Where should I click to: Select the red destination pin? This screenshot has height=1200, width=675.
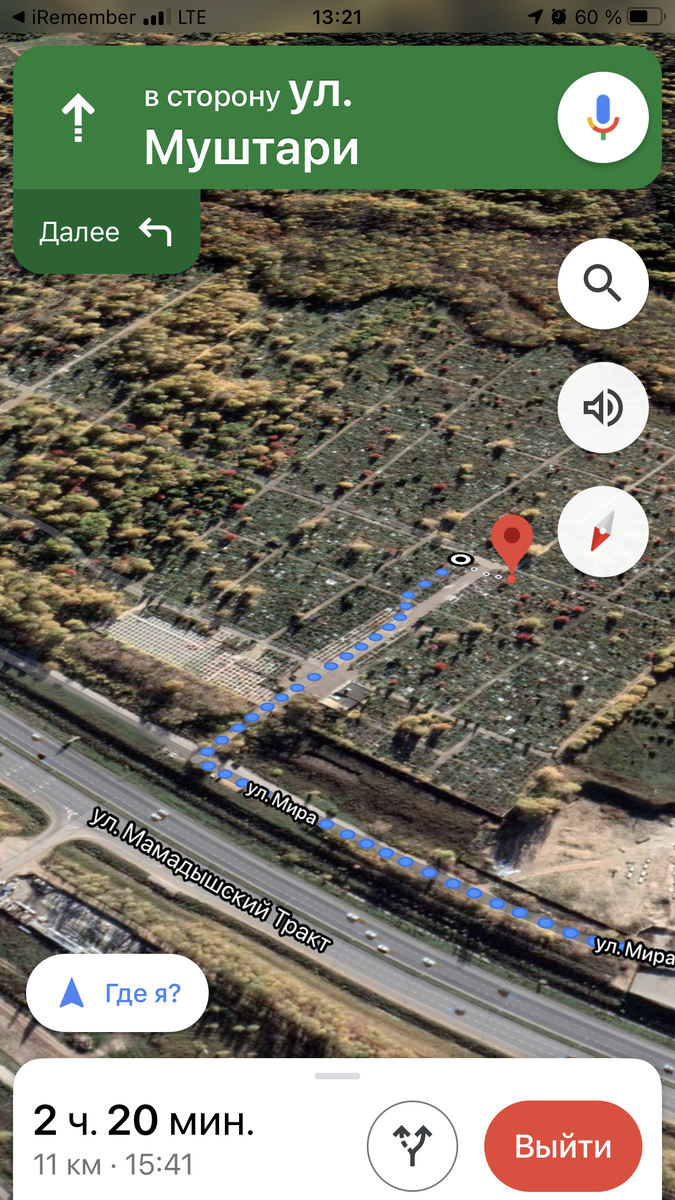512,545
